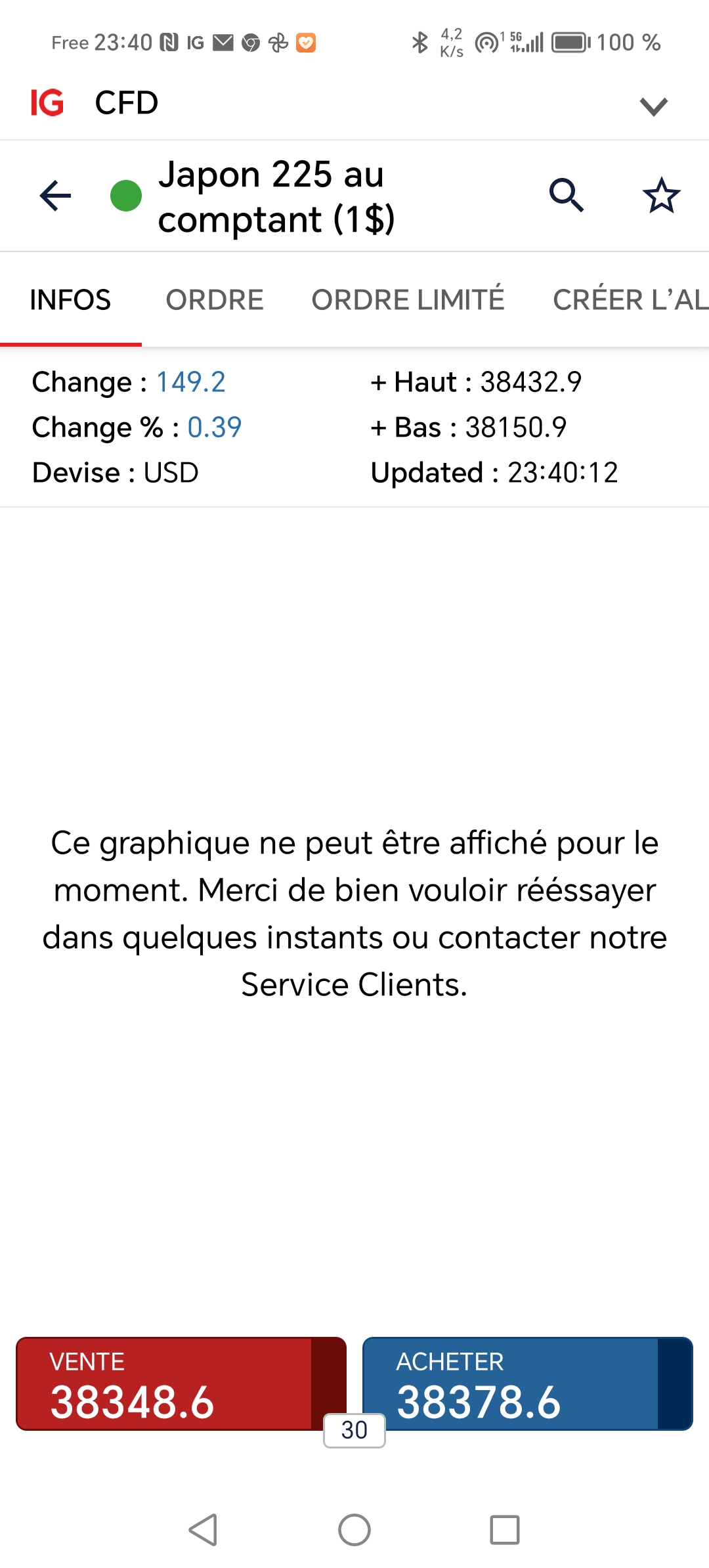709x1568 pixels.
Task: Open the search magnifier icon
Action: click(x=566, y=196)
